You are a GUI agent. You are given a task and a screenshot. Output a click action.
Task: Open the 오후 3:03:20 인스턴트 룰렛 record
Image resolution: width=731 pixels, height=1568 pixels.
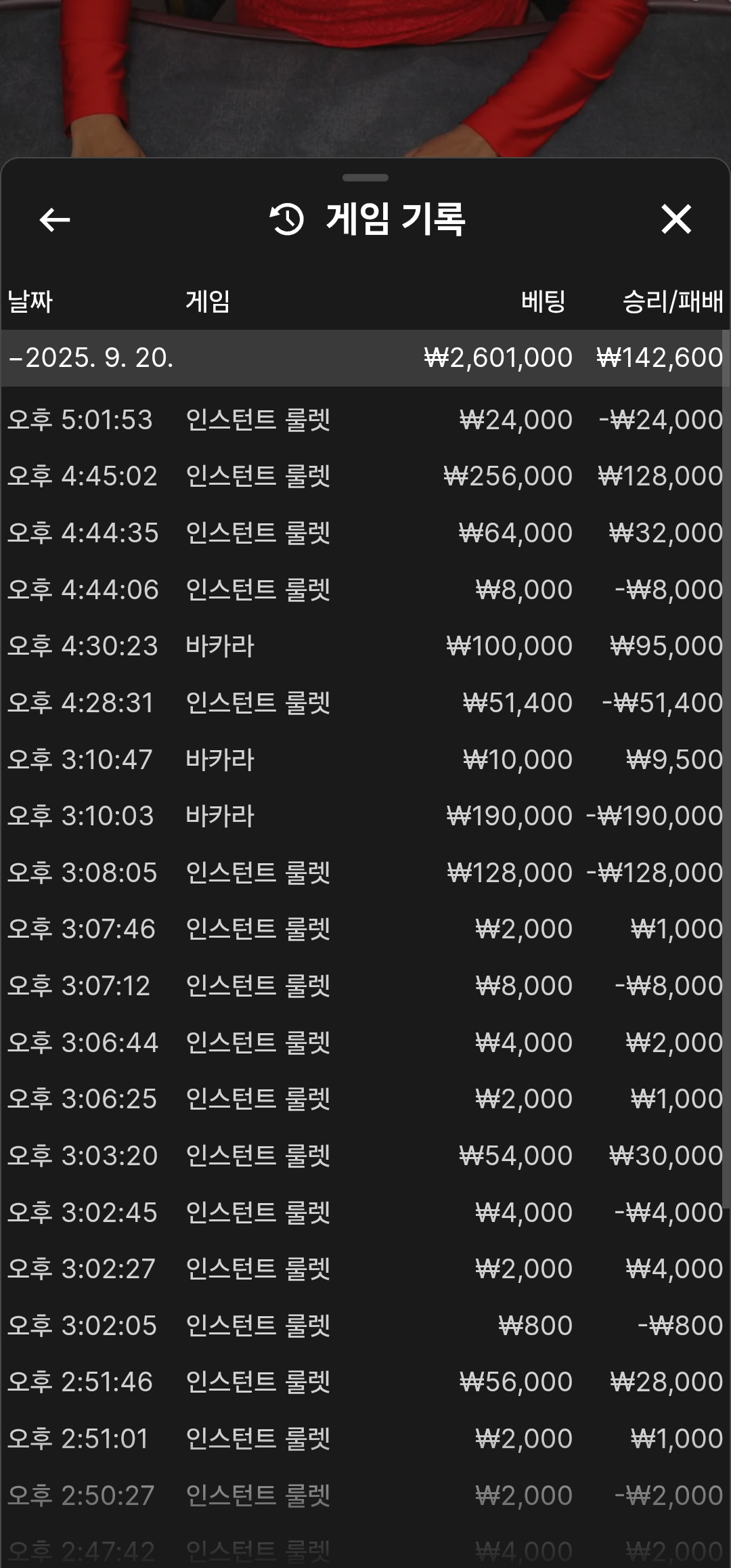click(x=364, y=1155)
